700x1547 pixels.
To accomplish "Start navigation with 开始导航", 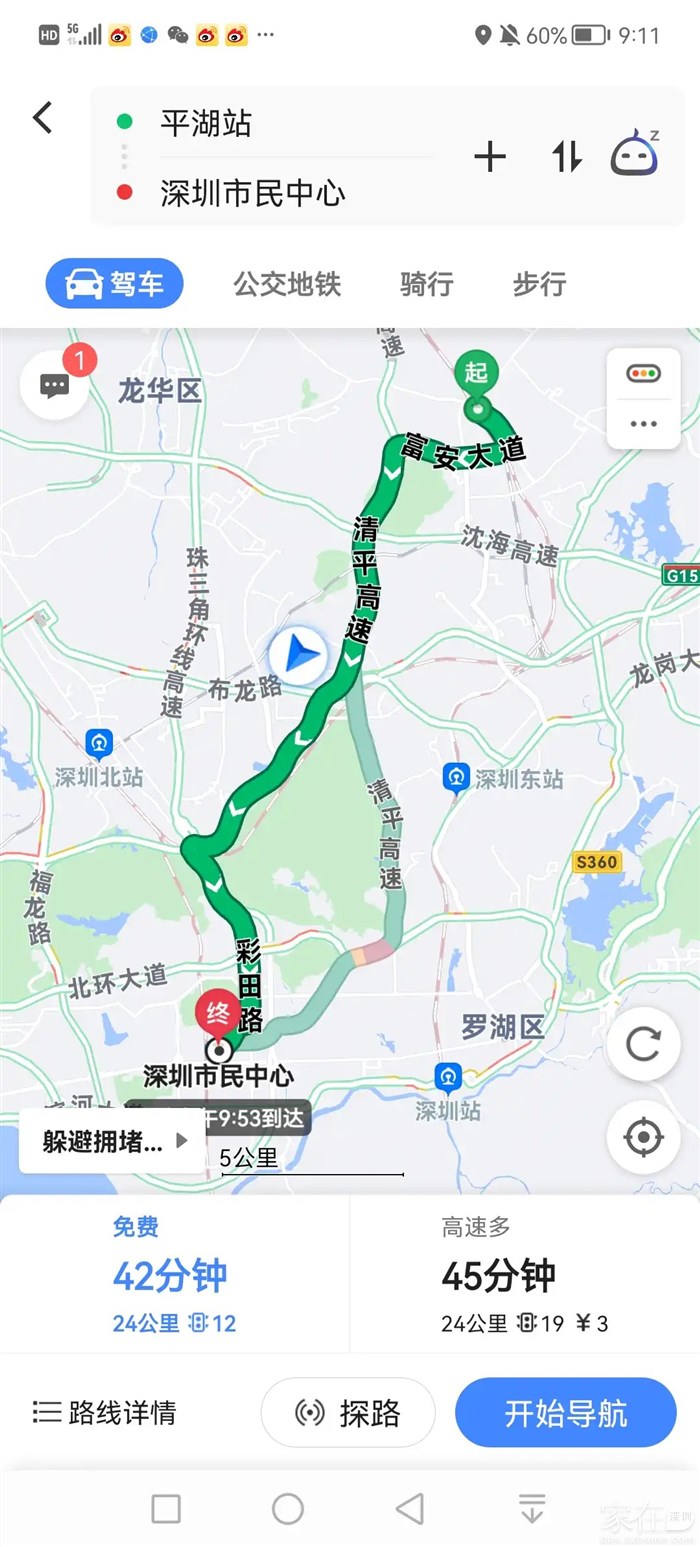I will (x=565, y=1412).
